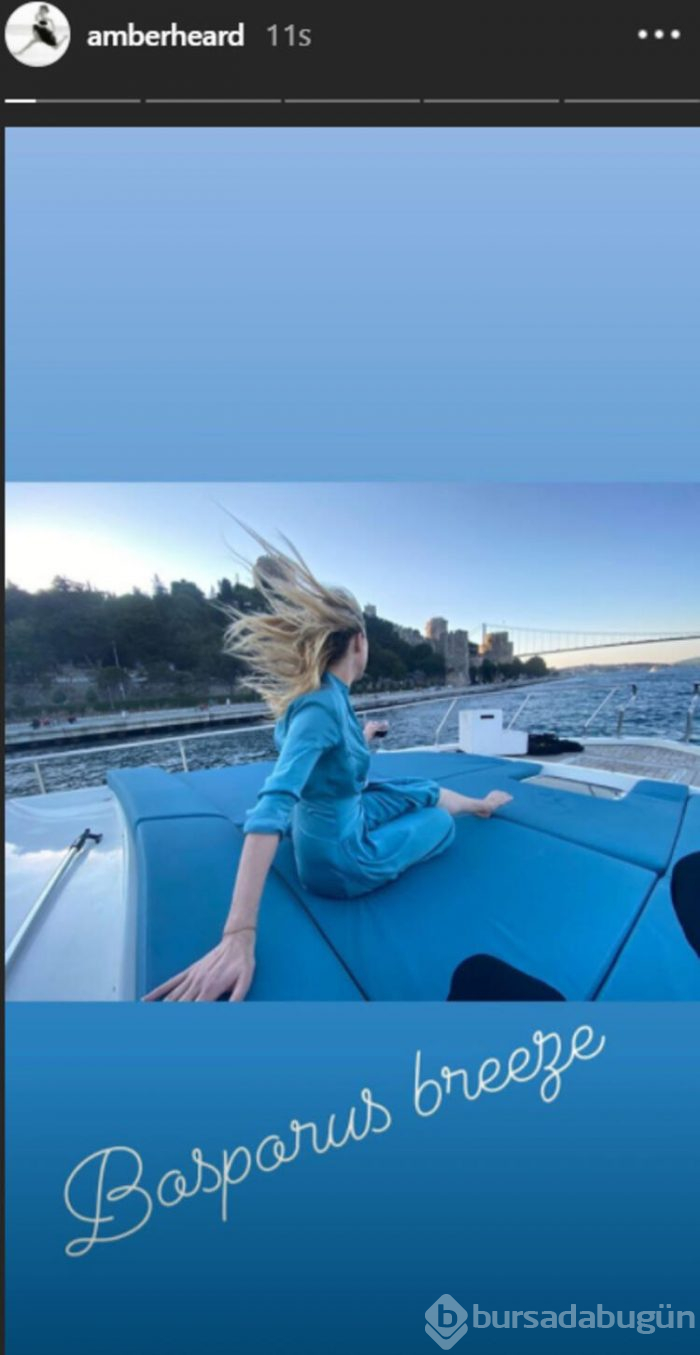Tap the amberheard username
The image size is (700, 1355).
point(165,36)
